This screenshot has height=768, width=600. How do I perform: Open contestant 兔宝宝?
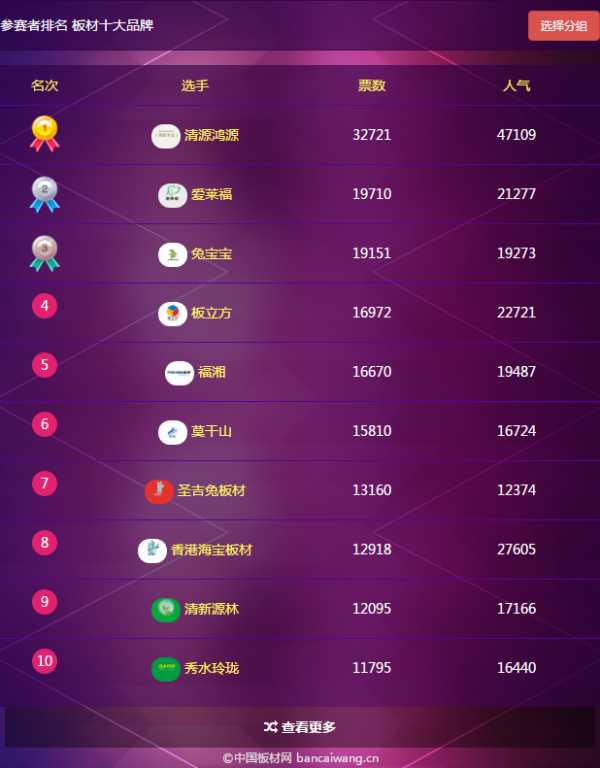tap(211, 254)
